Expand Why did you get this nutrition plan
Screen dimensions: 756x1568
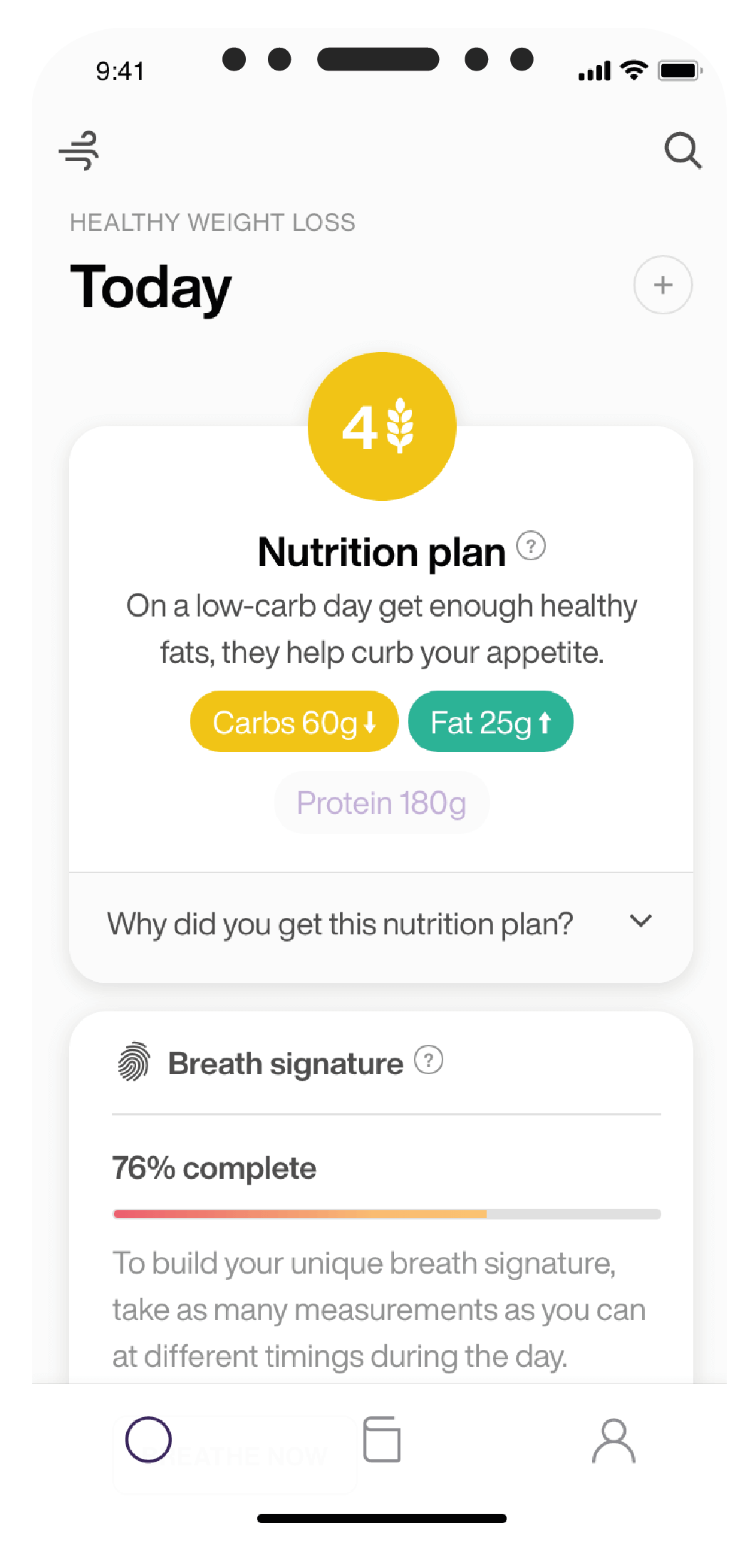[380, 924]
